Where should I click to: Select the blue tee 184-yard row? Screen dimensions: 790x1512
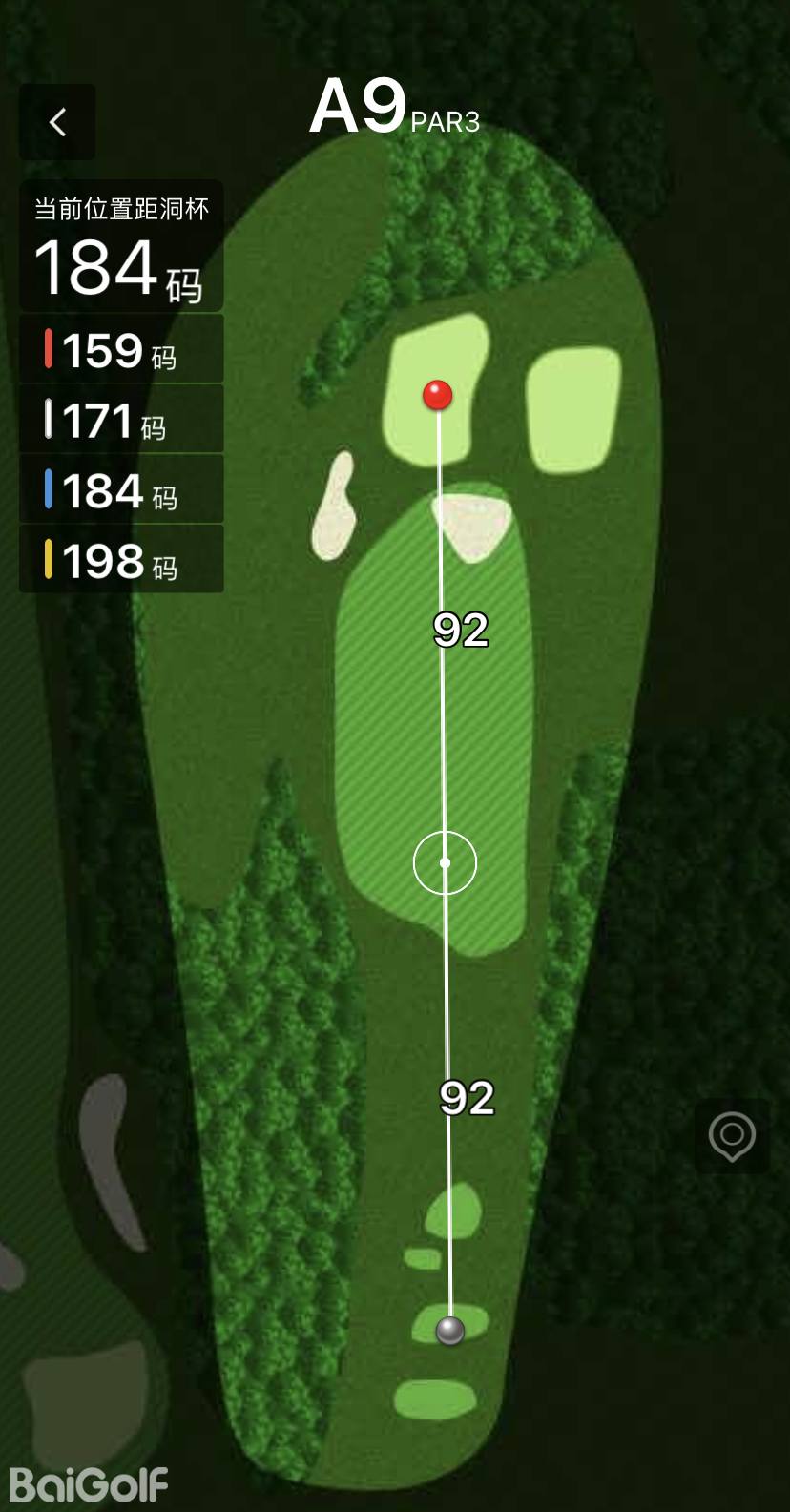tap(121, 490)
